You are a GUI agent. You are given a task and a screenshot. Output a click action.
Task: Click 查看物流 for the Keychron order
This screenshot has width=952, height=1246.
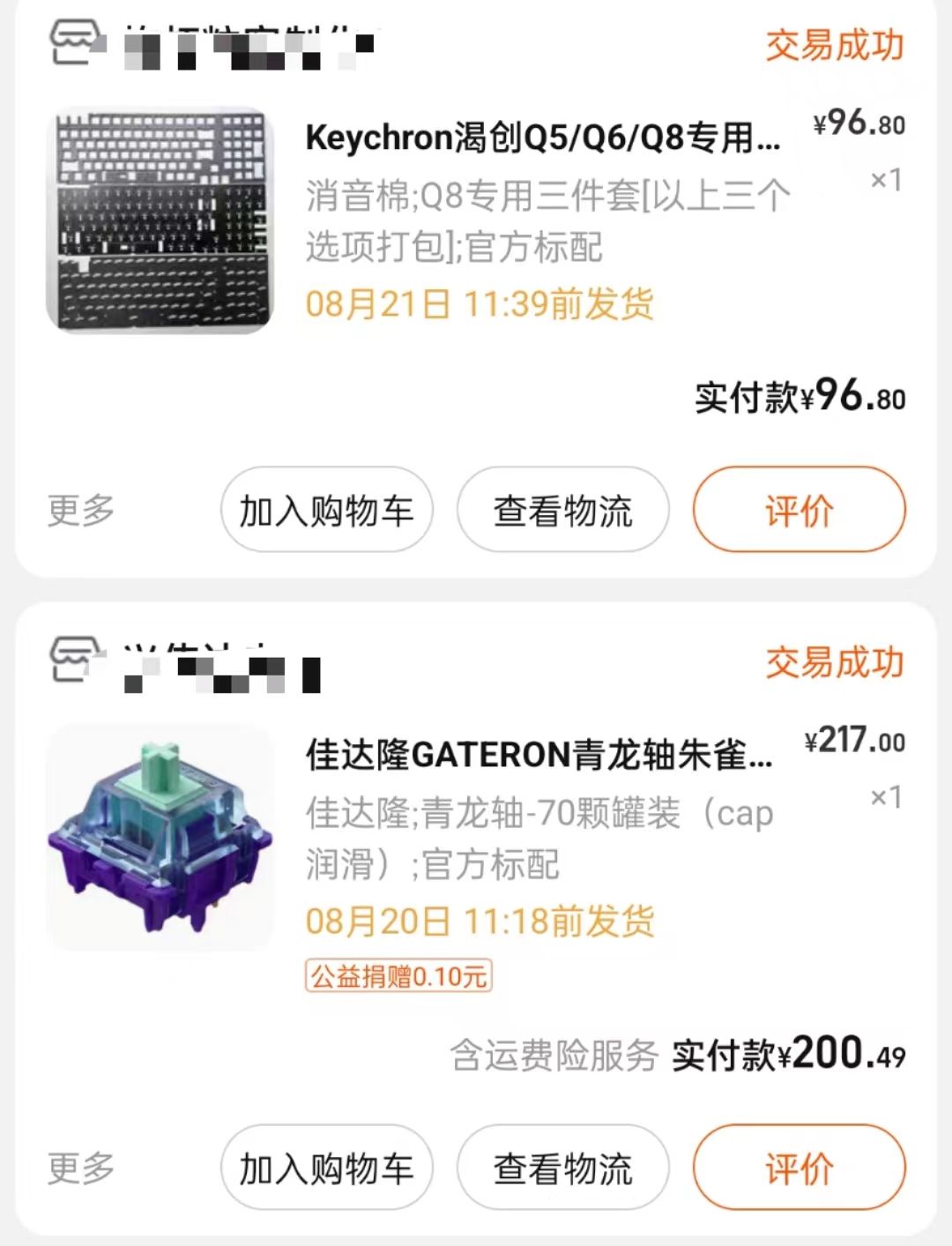(x=562, y=510)
